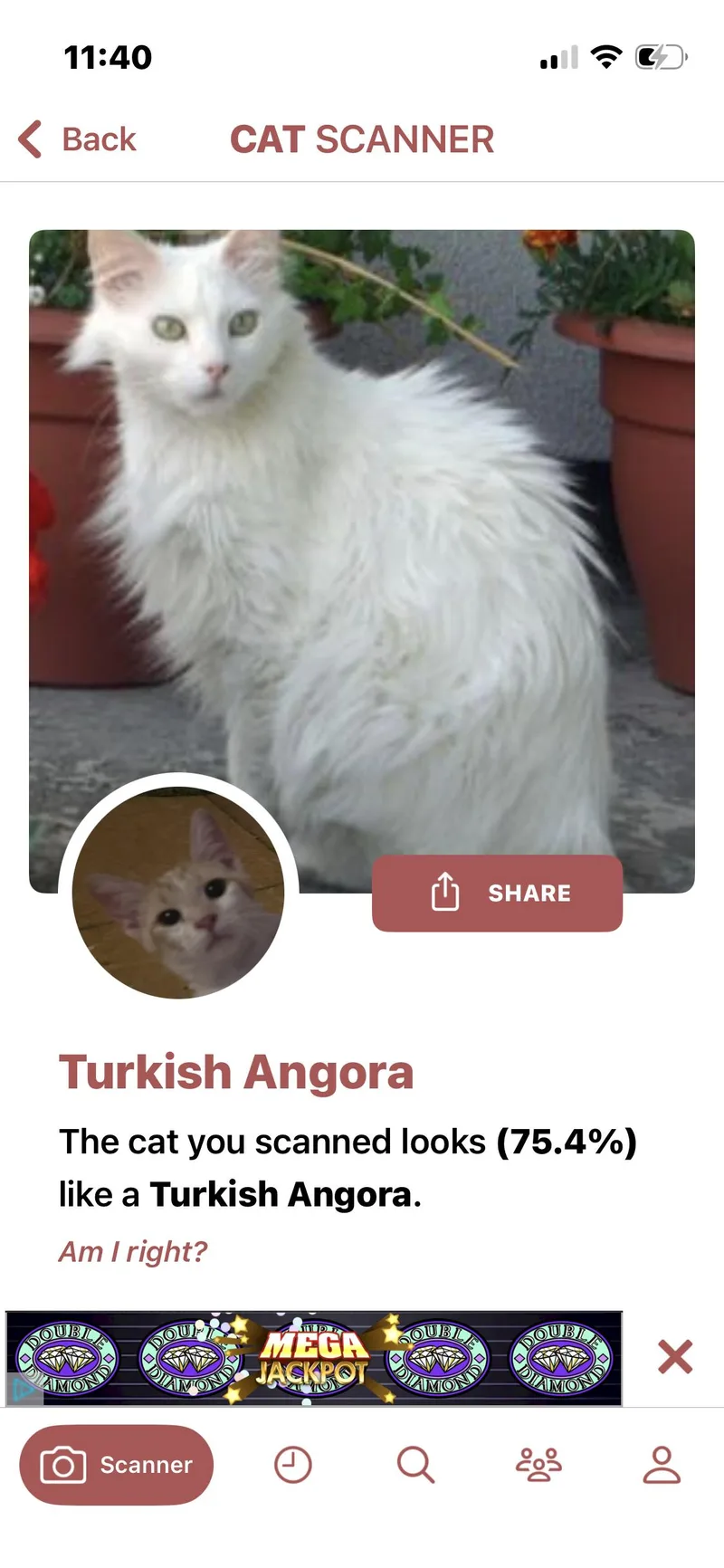View the scanned cat's circular photo
The image size is (724, 1568).
(178, 893)
